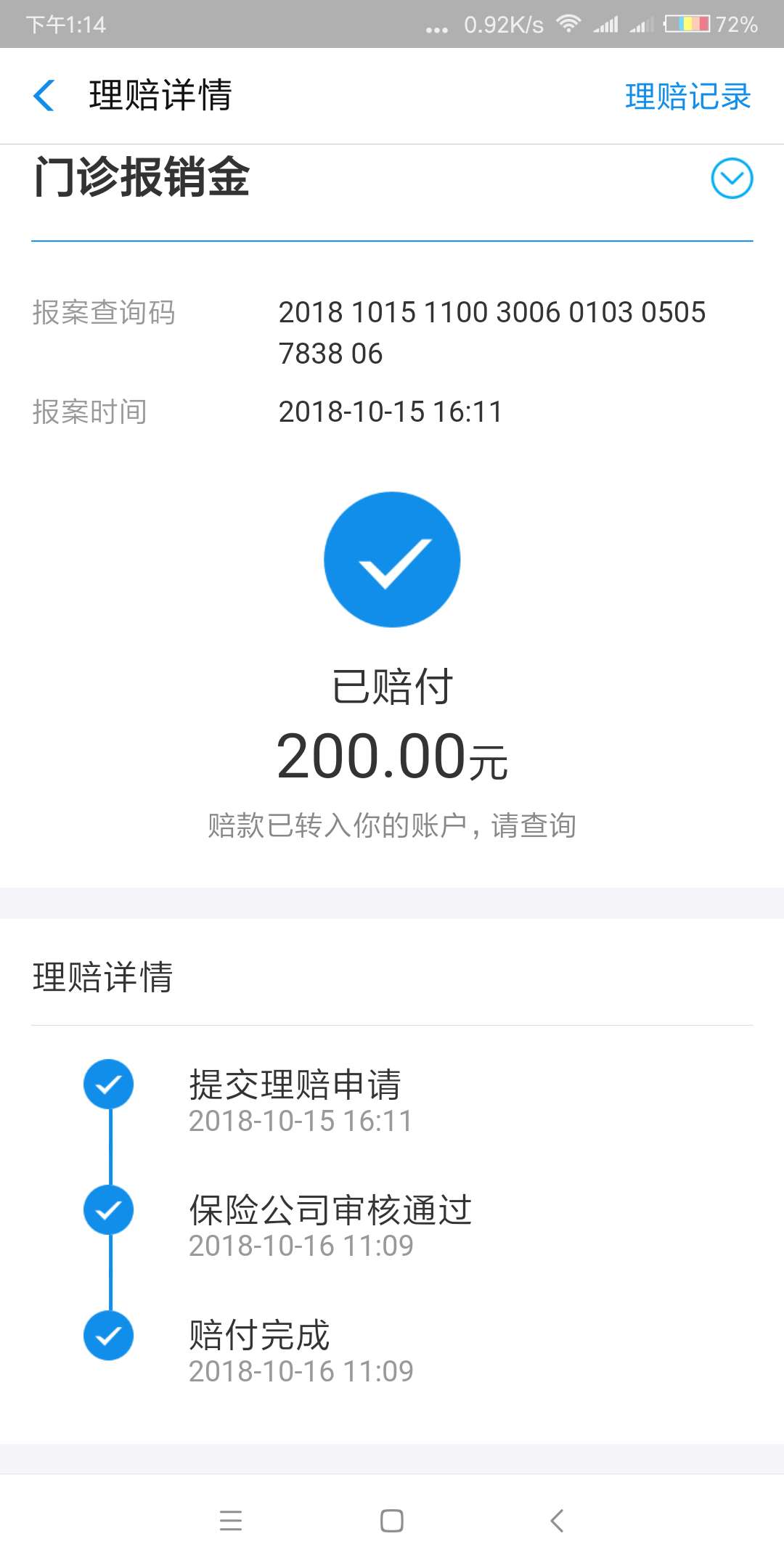
Task: Tap the home icon in navigation bar
Action: [x=391, y=1522]
